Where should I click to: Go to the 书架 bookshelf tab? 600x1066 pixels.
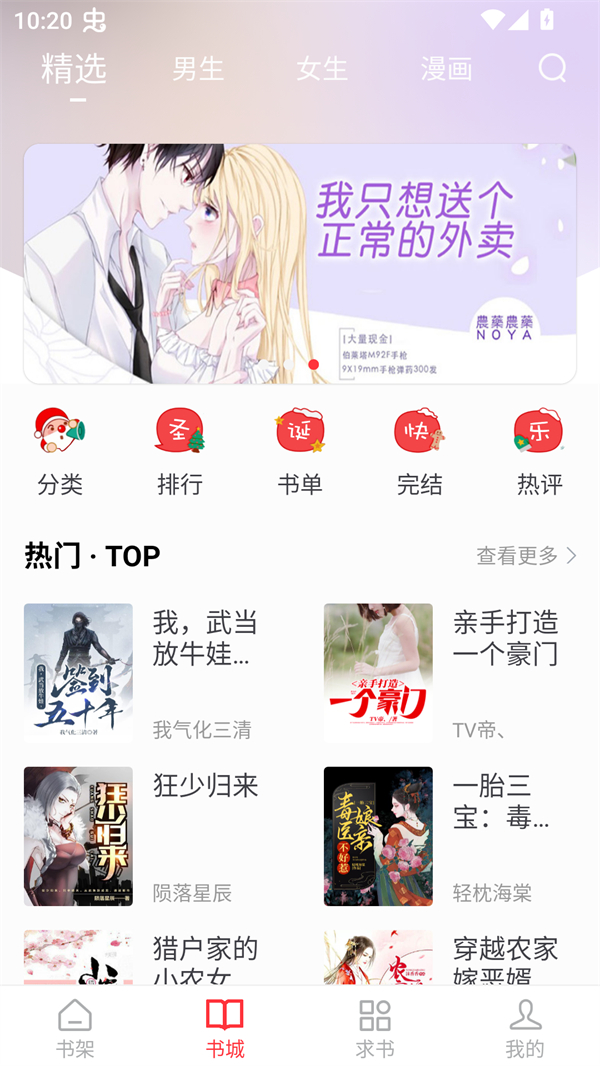(x=75, y=1028)
